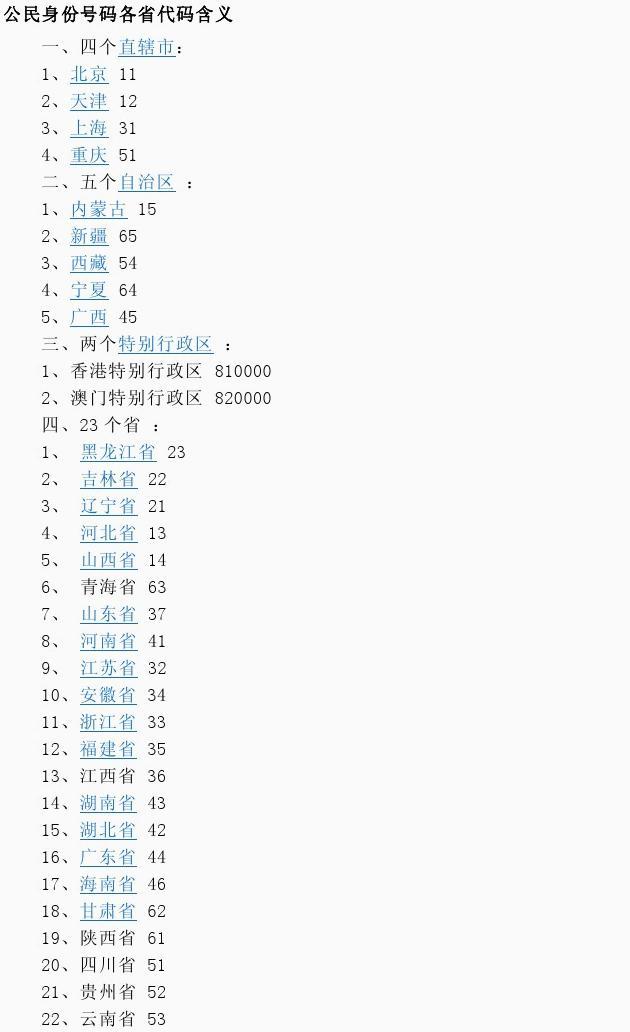The image size is (630, 1032).
Task: Follow the 河北省 link
Action: 109,533
